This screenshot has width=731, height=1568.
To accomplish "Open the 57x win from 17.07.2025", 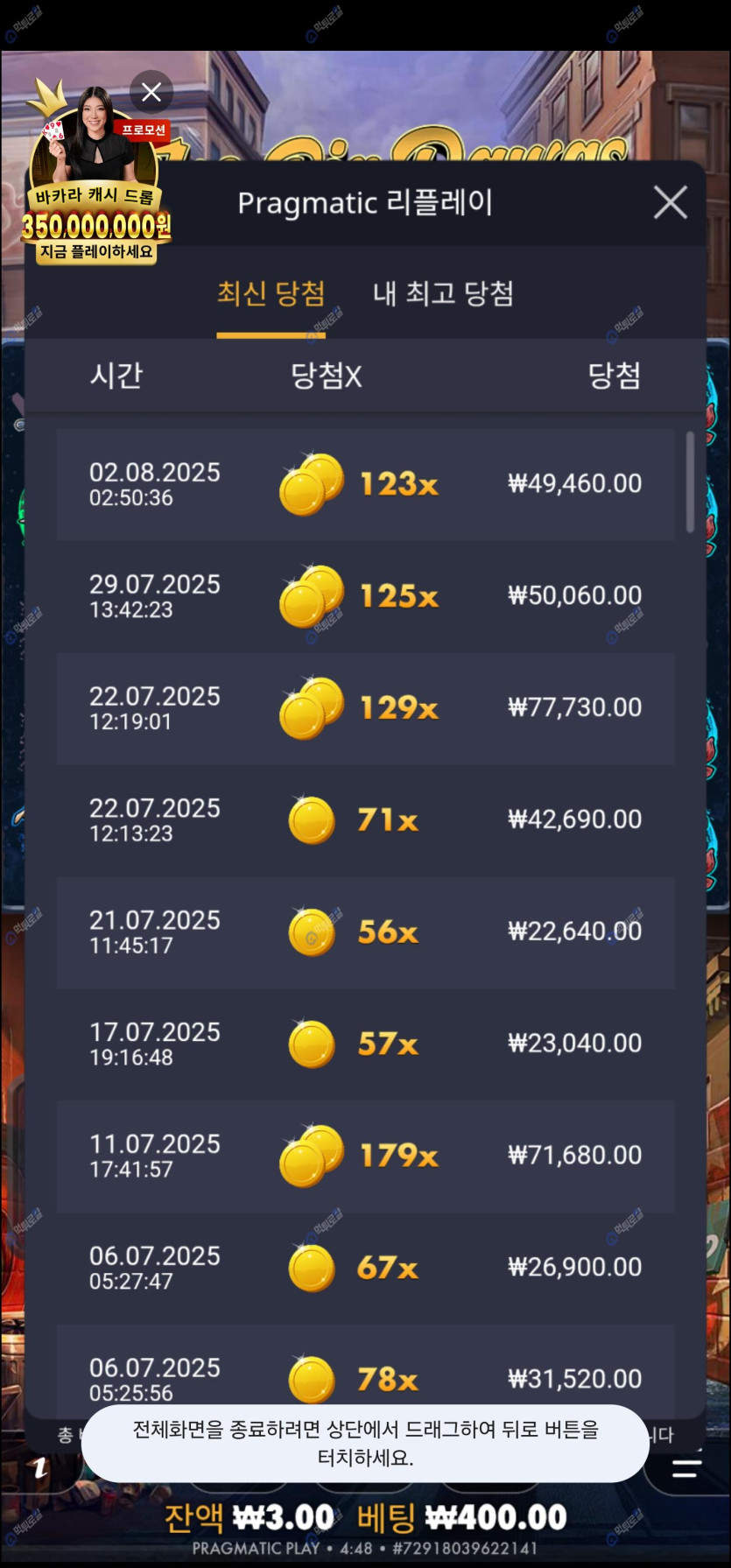I will pos(365,1044).
